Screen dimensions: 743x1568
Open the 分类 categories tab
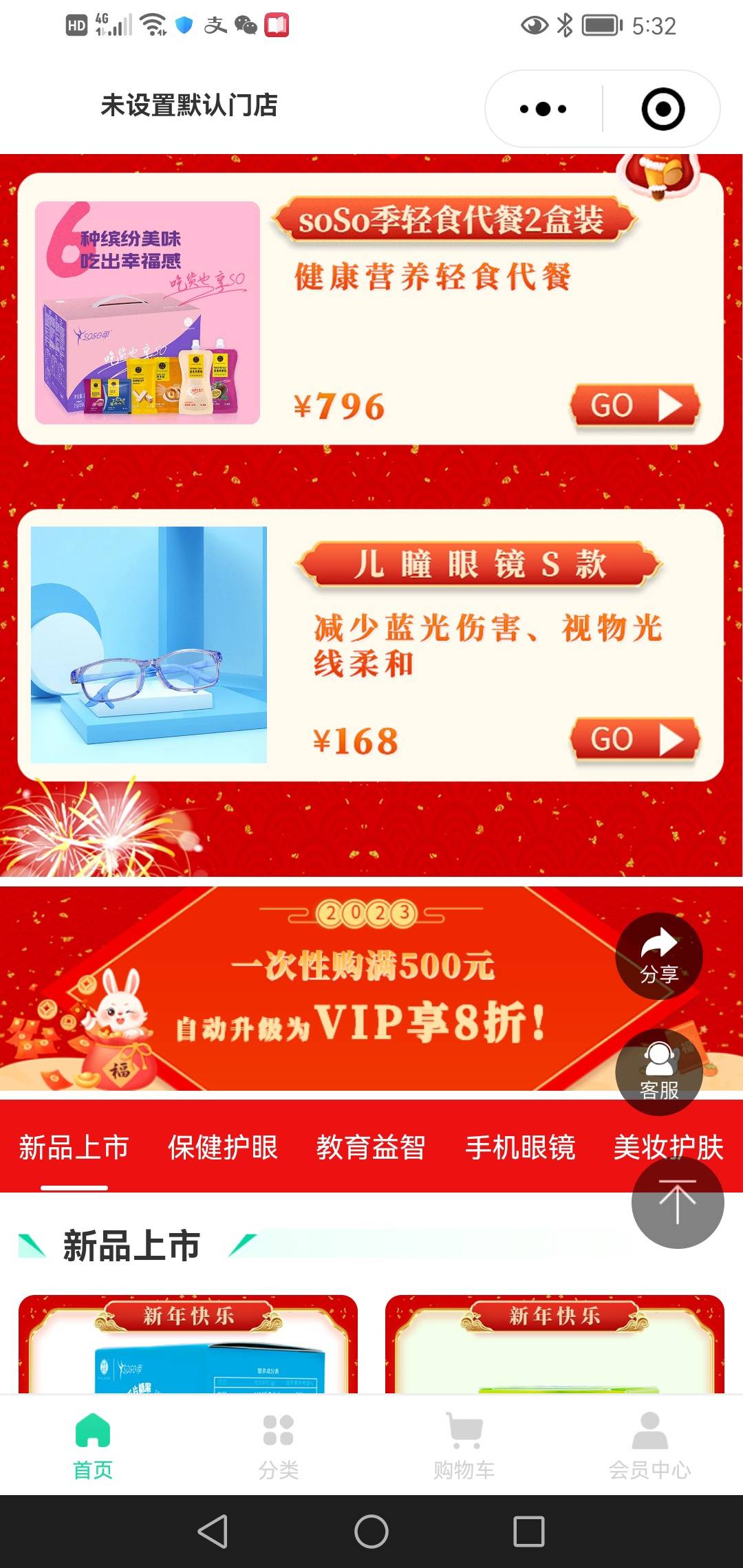coord(279,1444)
